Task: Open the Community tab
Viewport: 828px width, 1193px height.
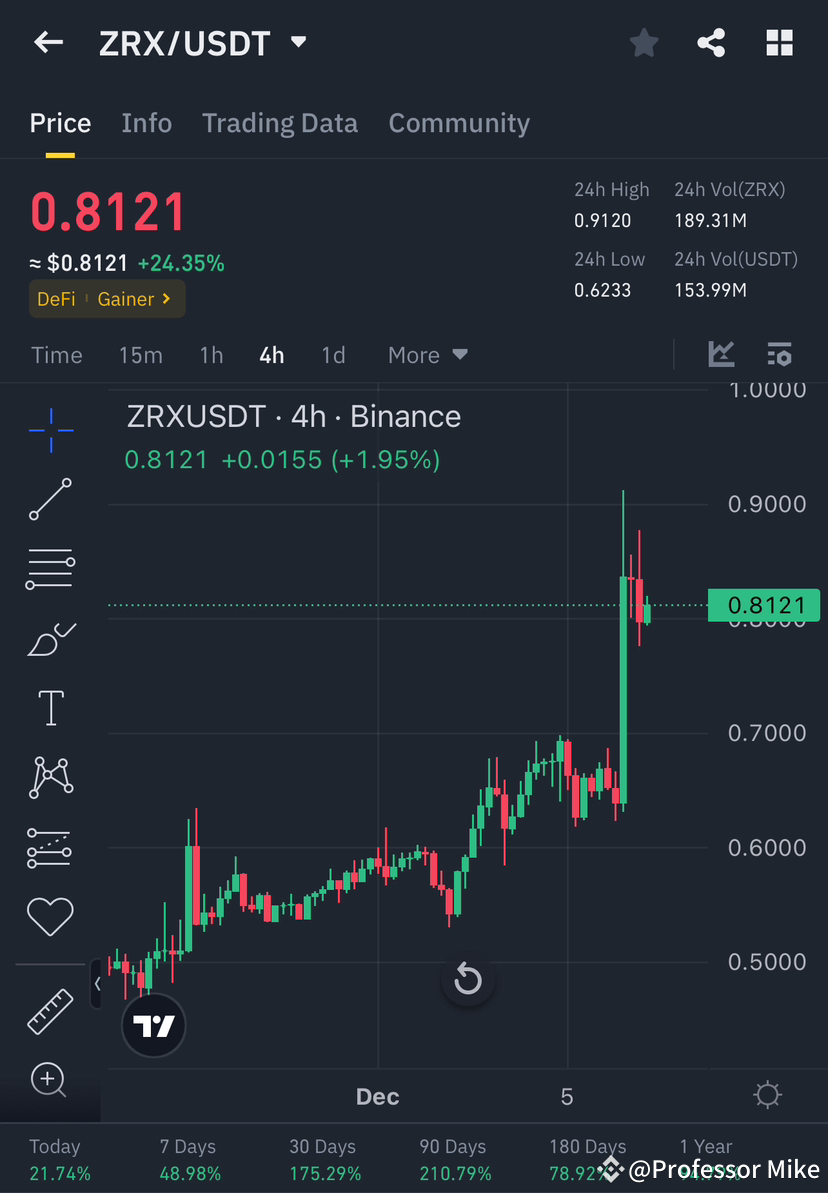Action: pos(459,122)
